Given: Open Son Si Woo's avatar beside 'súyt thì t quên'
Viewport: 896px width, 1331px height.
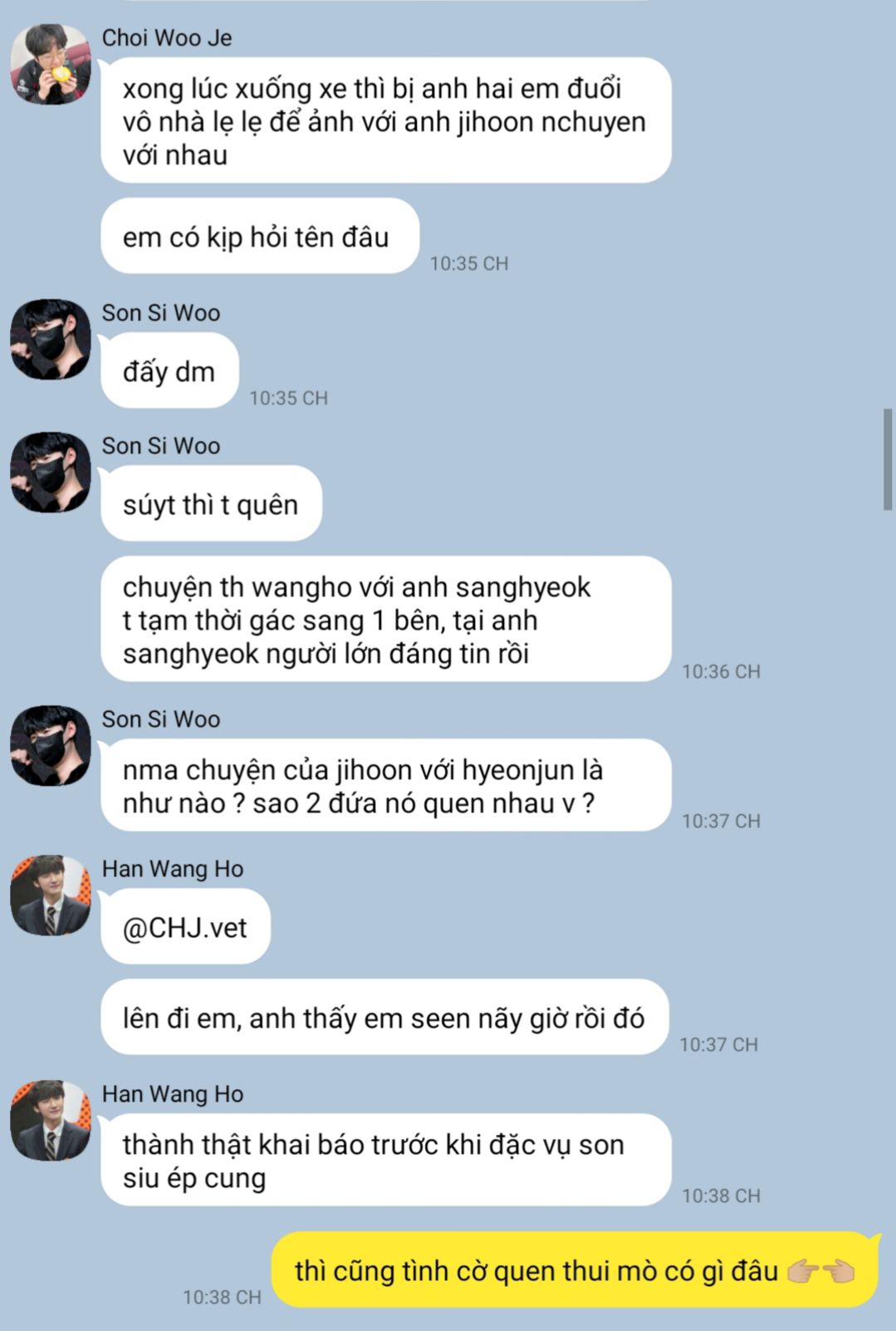Looking at the screenshot, I should click(50, 472).
